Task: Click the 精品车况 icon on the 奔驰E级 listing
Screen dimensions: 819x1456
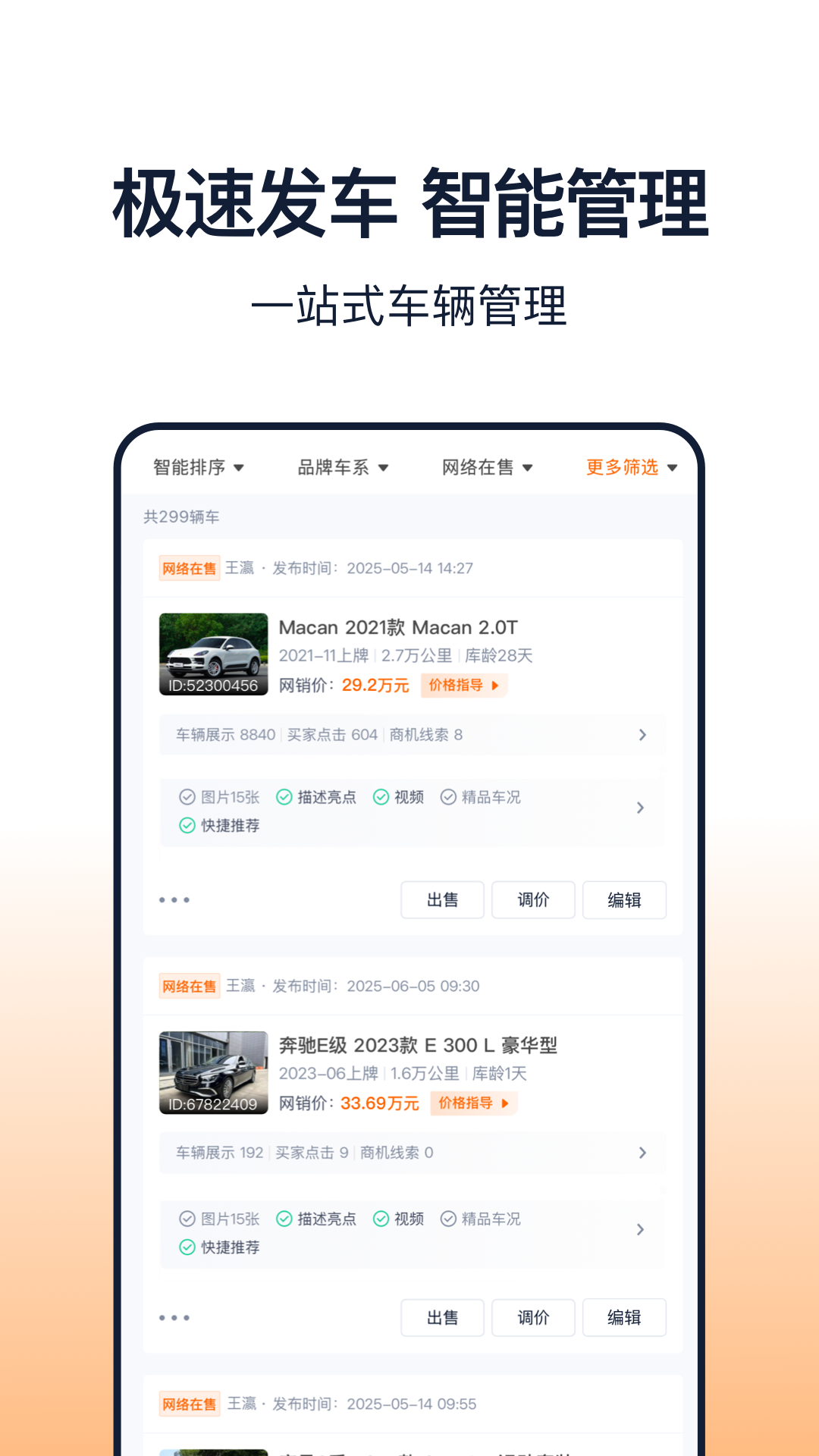Action: pyautogui.click(x=448, y=1219)
